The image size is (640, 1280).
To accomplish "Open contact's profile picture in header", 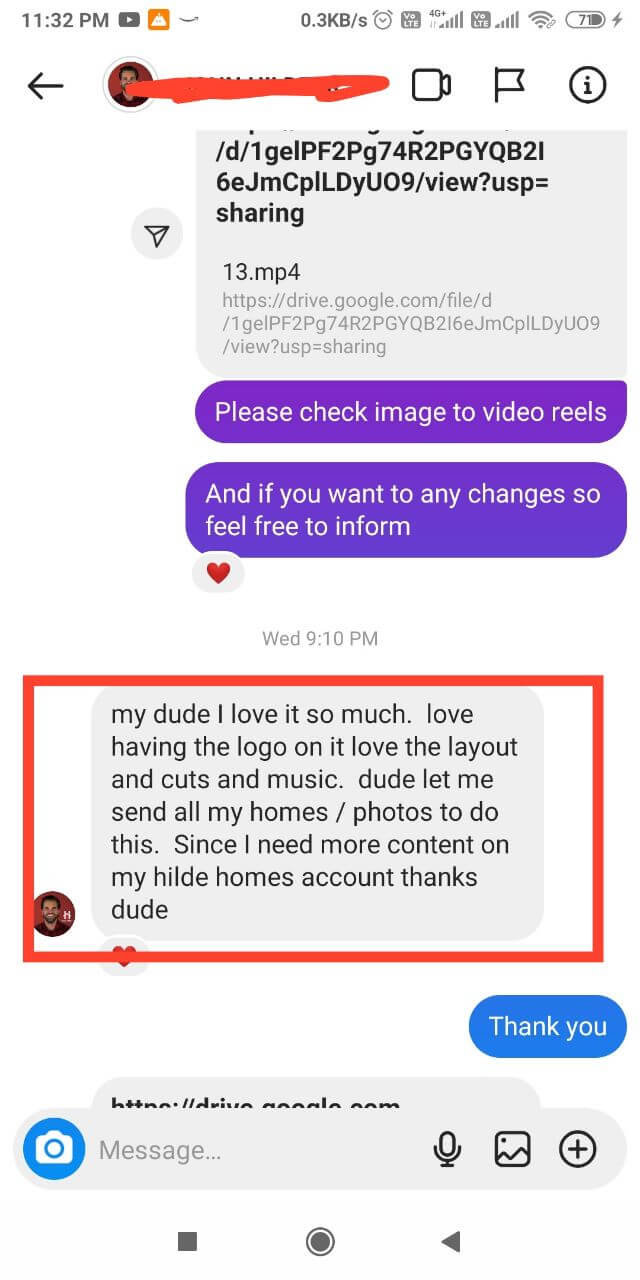I will pos(130,87).
